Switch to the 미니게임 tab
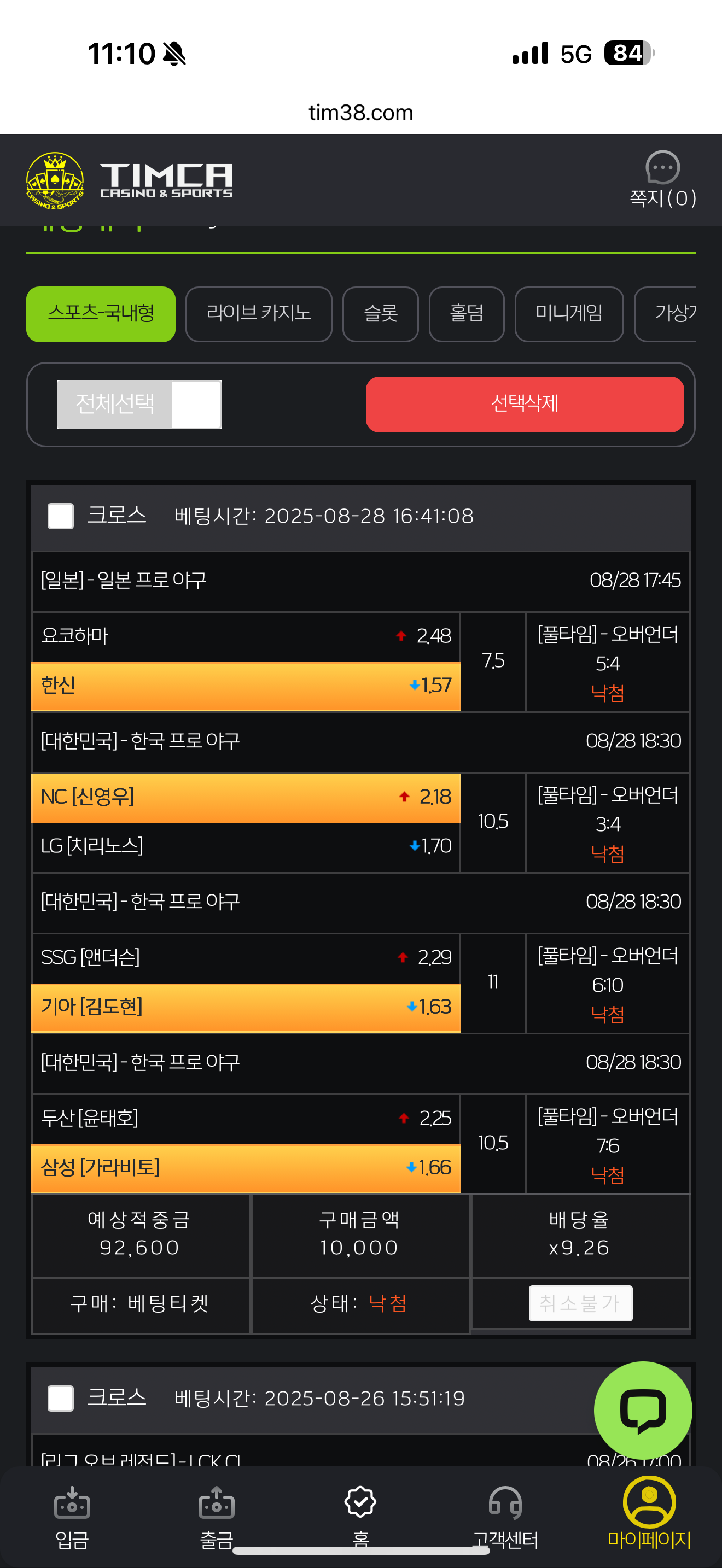722x1568 pixels. pyautogui.click(x=569, y=314)
